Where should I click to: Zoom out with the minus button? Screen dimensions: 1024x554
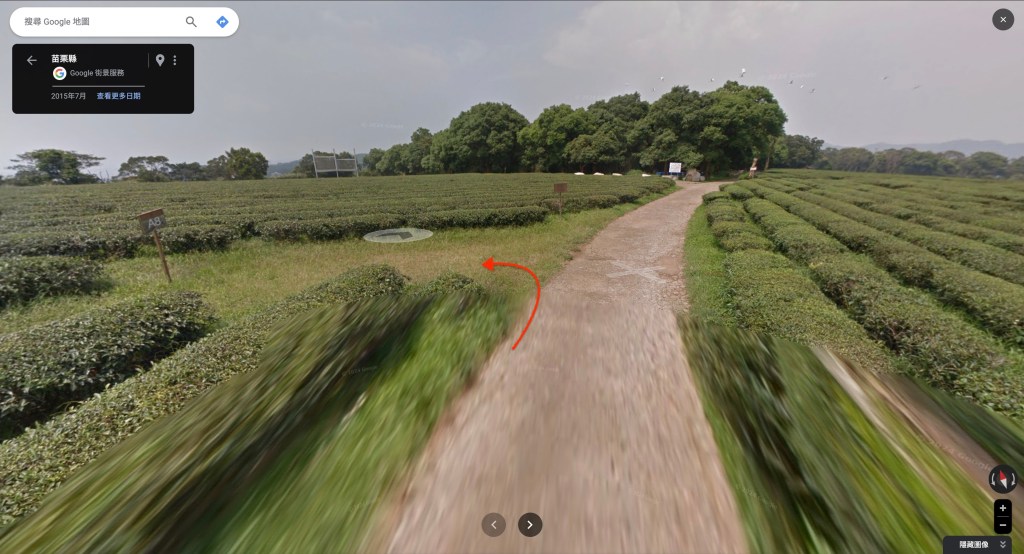(1002, 525)
